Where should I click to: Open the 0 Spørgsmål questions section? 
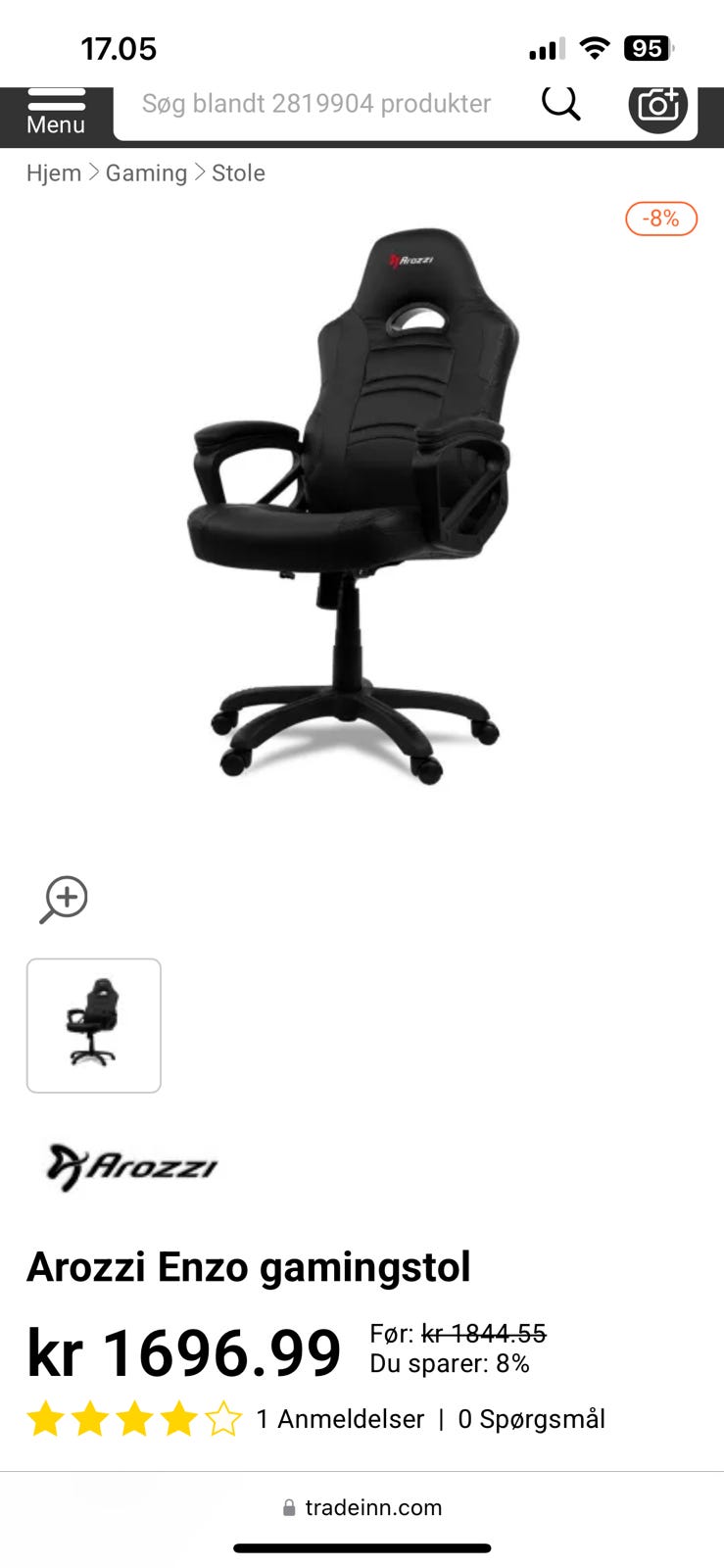tap(531, 1419)
